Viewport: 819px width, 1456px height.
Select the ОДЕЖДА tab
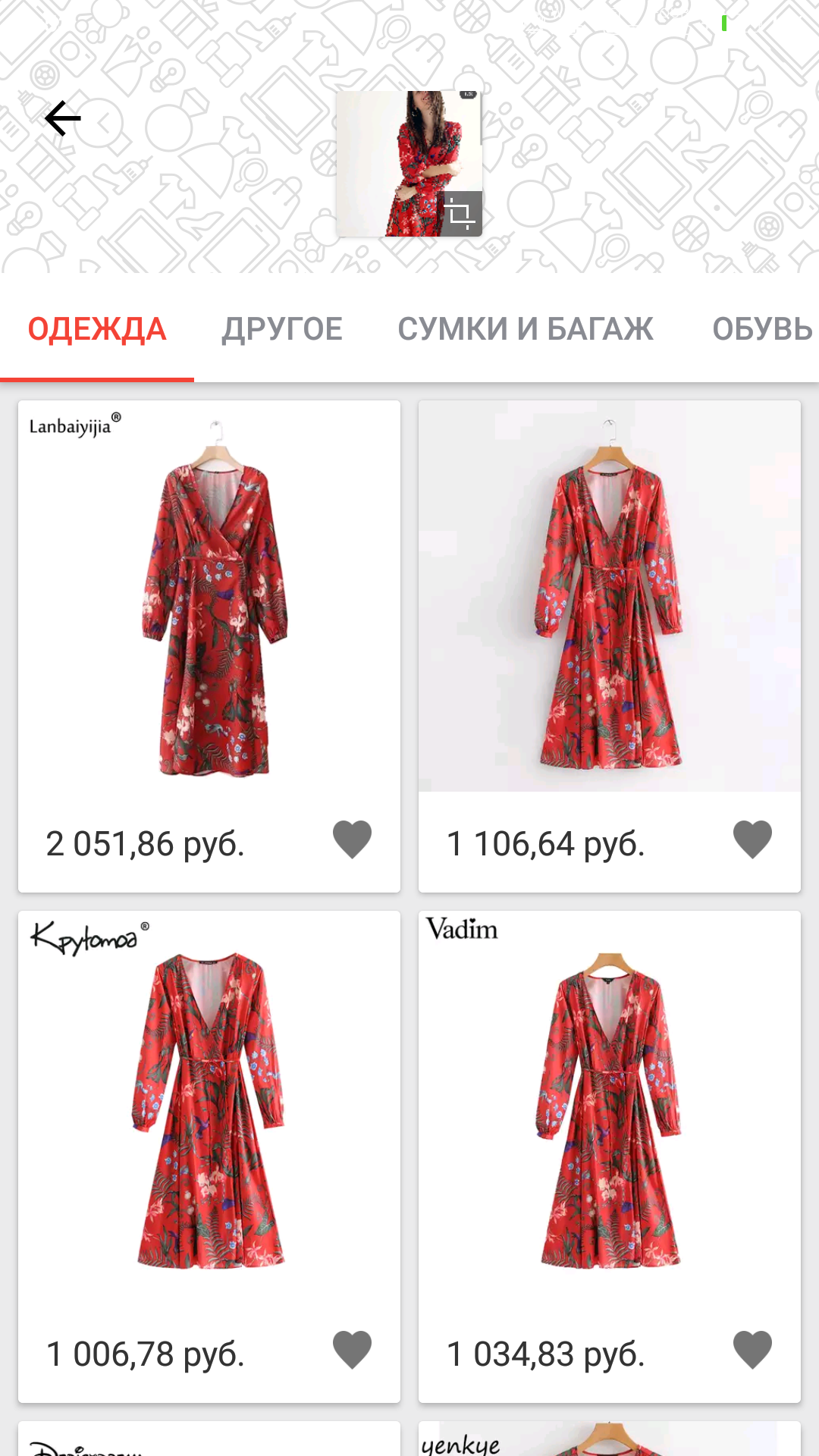[97, 329]
